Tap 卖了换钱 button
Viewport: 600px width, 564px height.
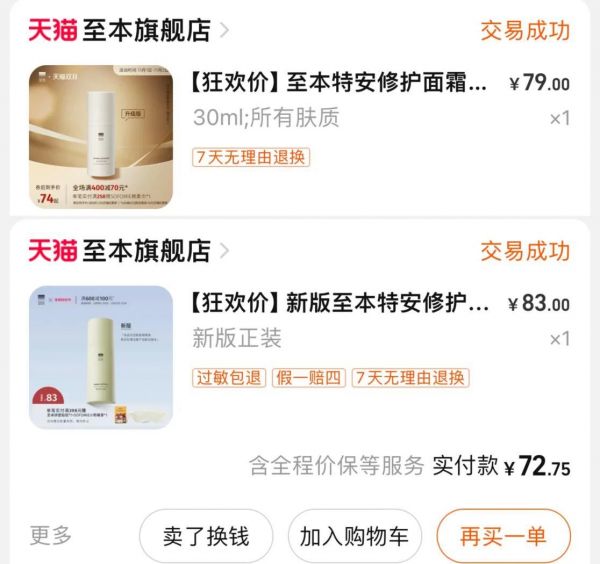(205, 536)
